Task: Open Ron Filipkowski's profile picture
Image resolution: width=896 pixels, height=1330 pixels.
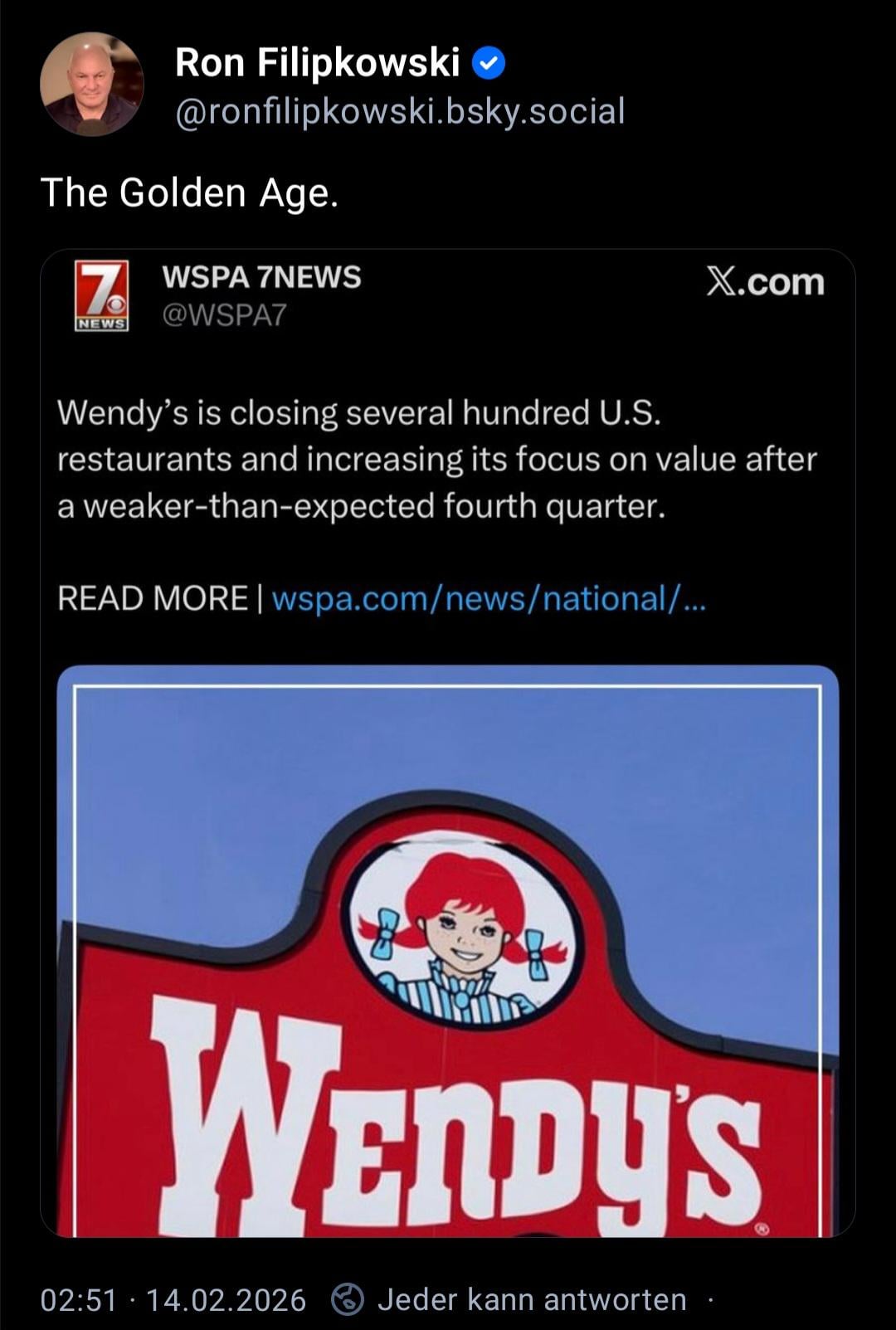Action: click(x=91, y=84)
